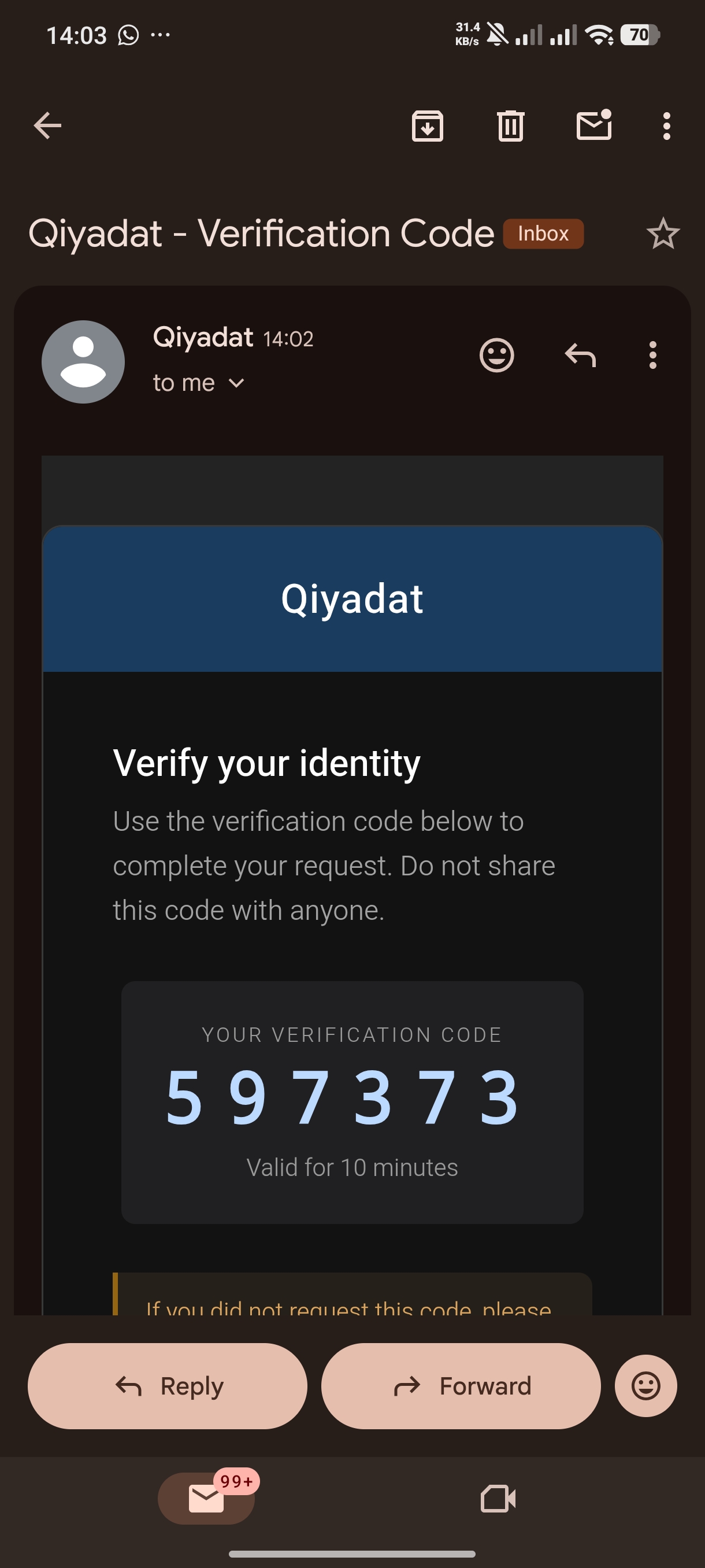Screen dimensions: 705x1568
Task: Go back to the inbox list
Action: pyautogui.click(x=47, y=126)
